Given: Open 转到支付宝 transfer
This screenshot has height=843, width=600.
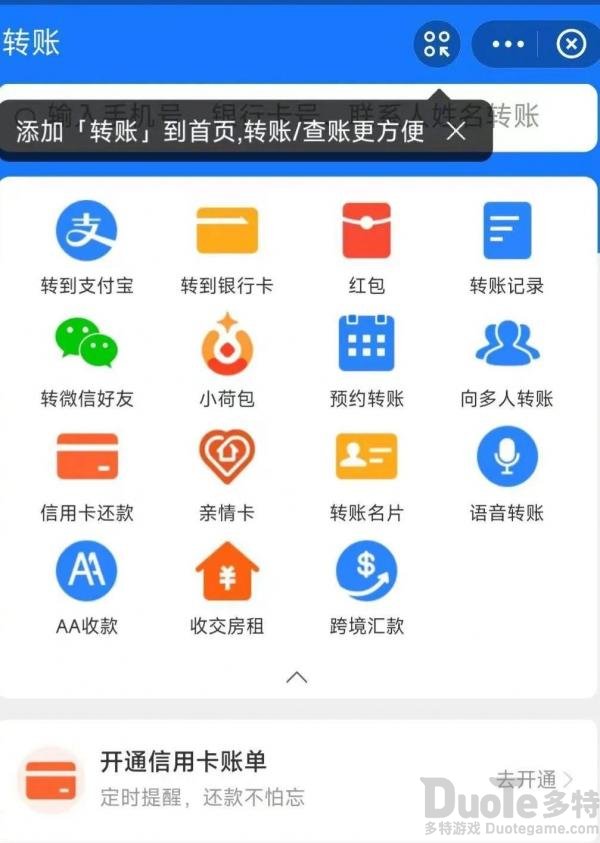Looking at the screenshot, I should coord(86,247).
